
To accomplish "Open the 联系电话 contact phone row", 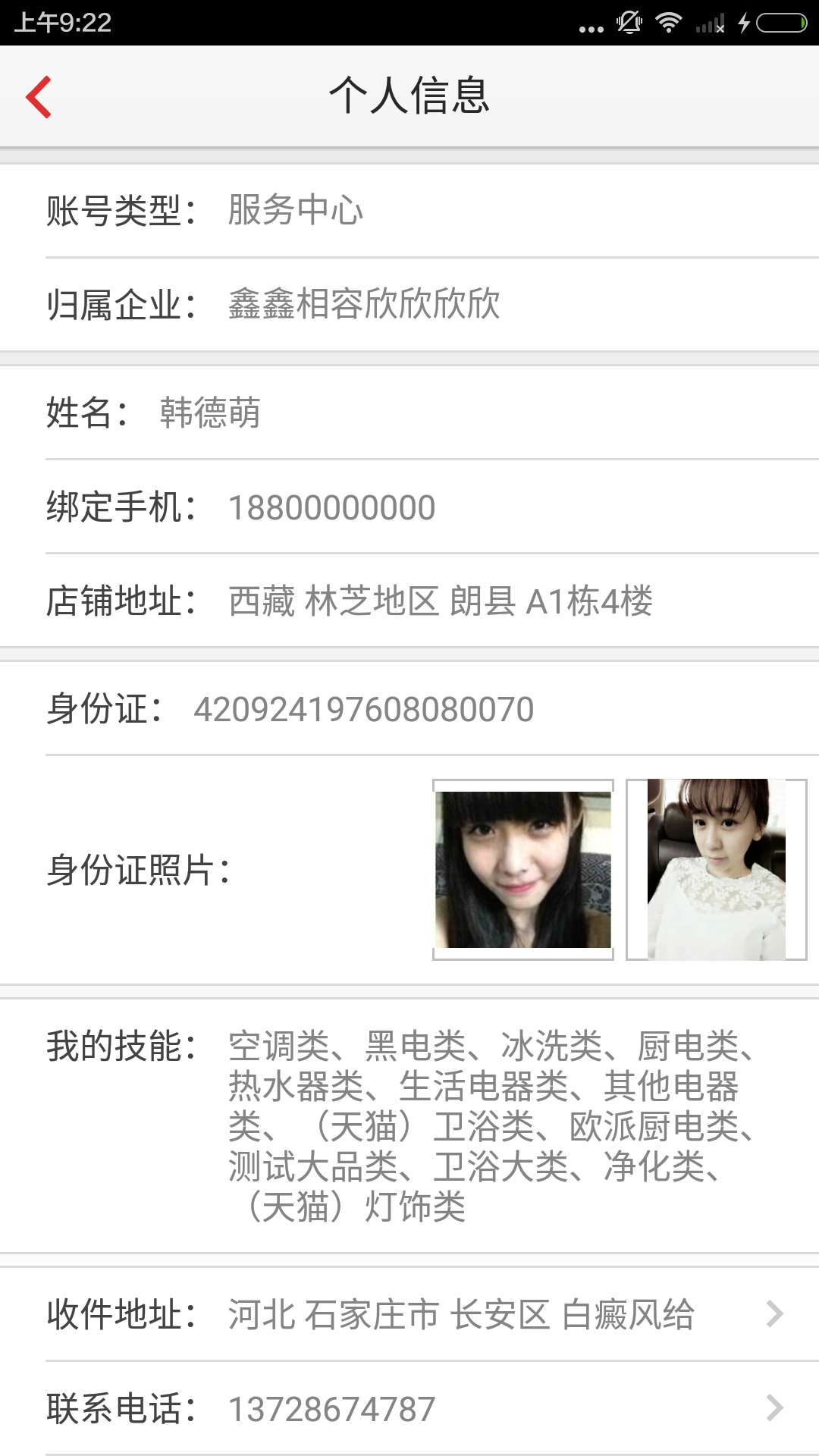I will (x=409, y=1408).
